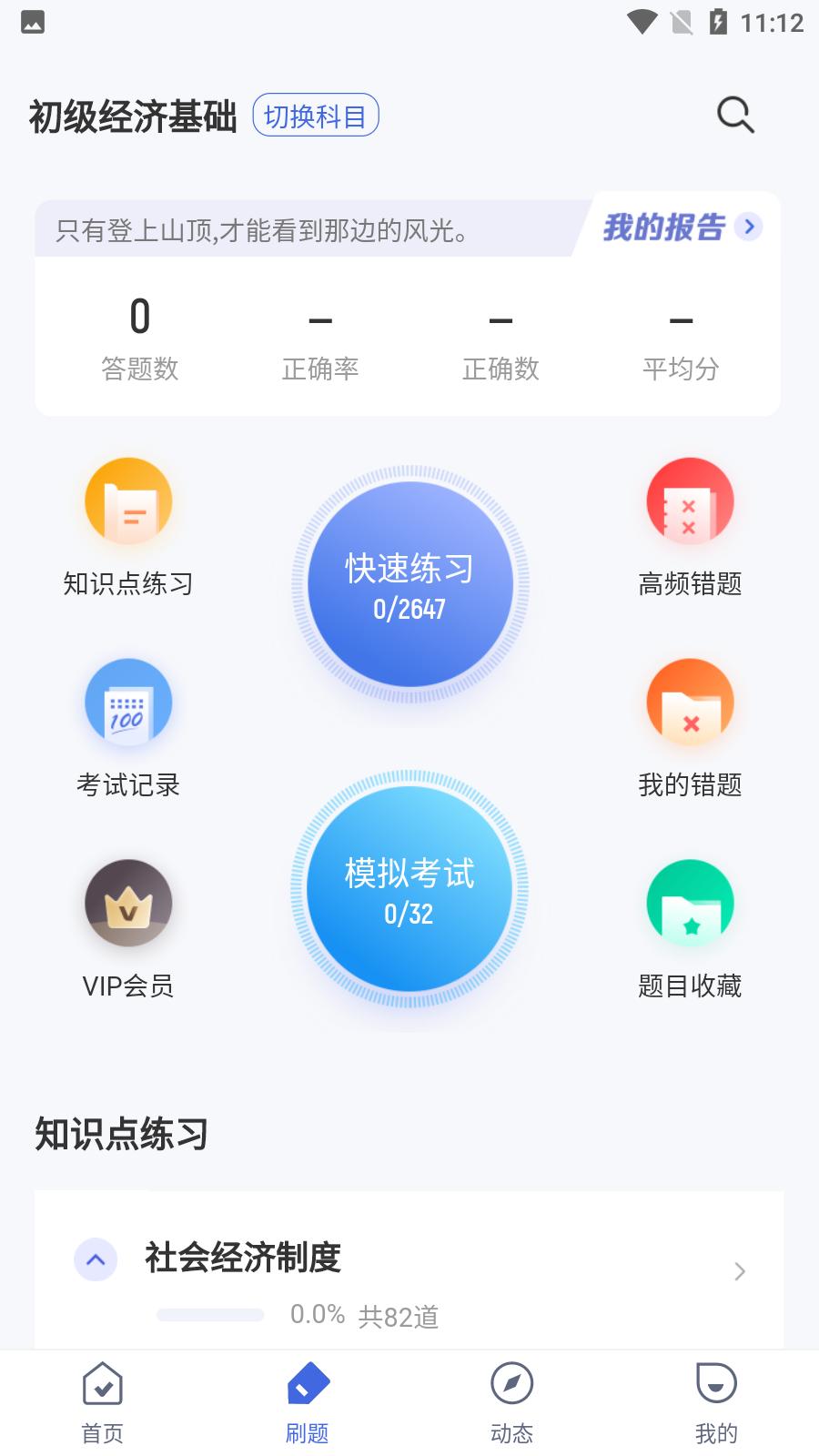Viewport: 819px width, 1456px height.
Task: Open VIP会员 membership
Action: click(128, 904)
